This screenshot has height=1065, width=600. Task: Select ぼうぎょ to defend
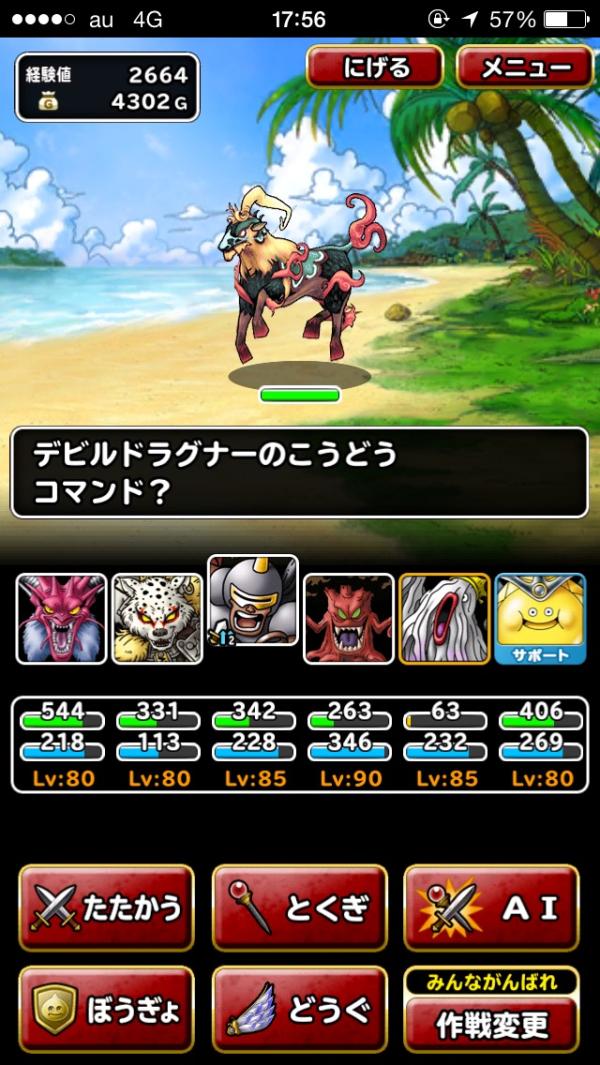coord(106,1009)
